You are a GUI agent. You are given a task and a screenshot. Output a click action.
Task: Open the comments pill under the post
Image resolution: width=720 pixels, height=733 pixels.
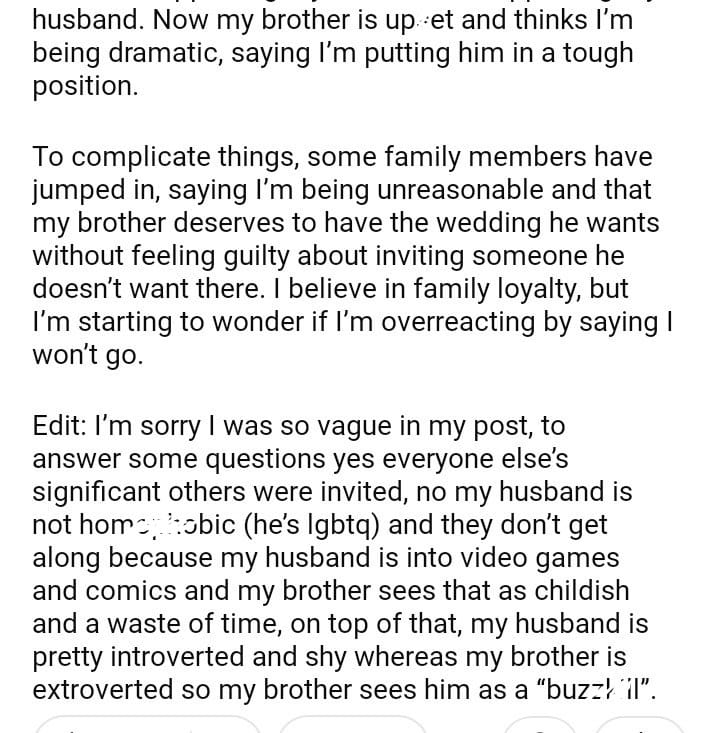click(352, 726)
